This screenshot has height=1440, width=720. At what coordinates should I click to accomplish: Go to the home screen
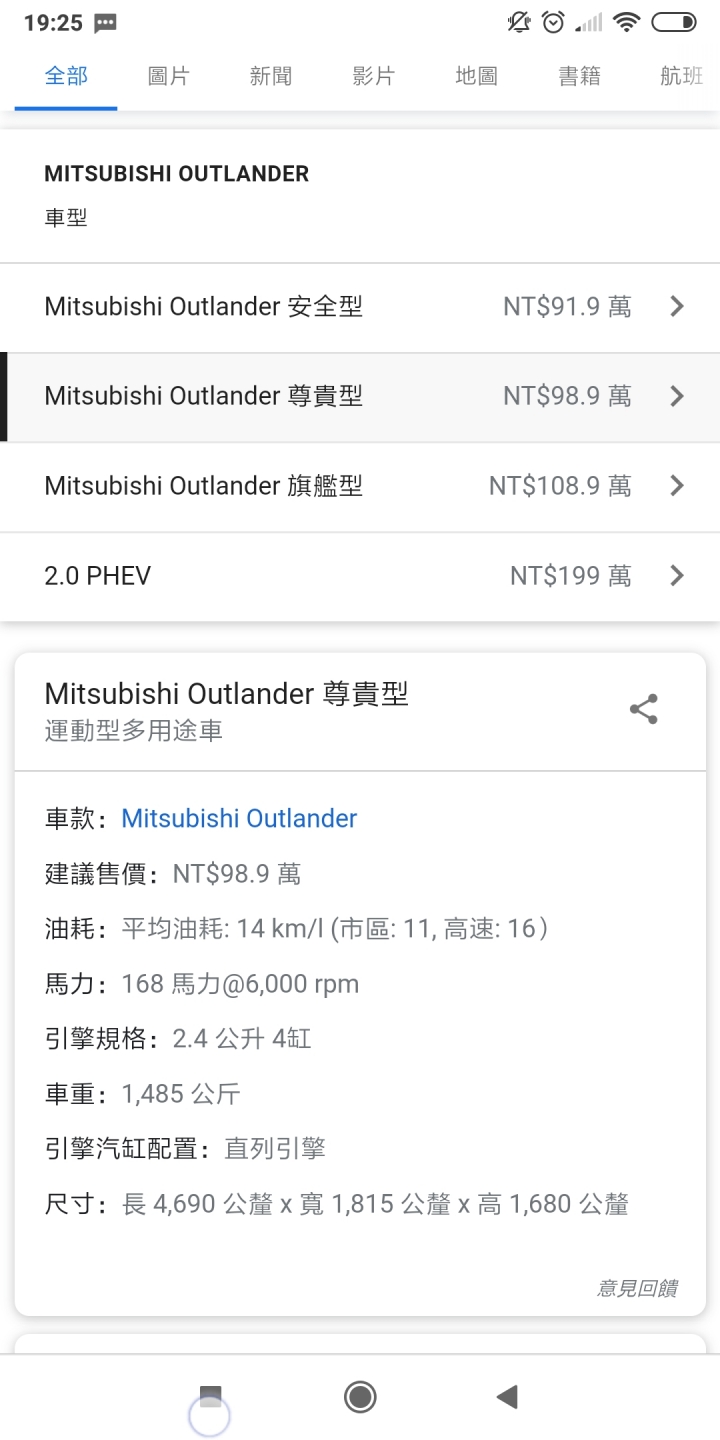[360, 1396]
